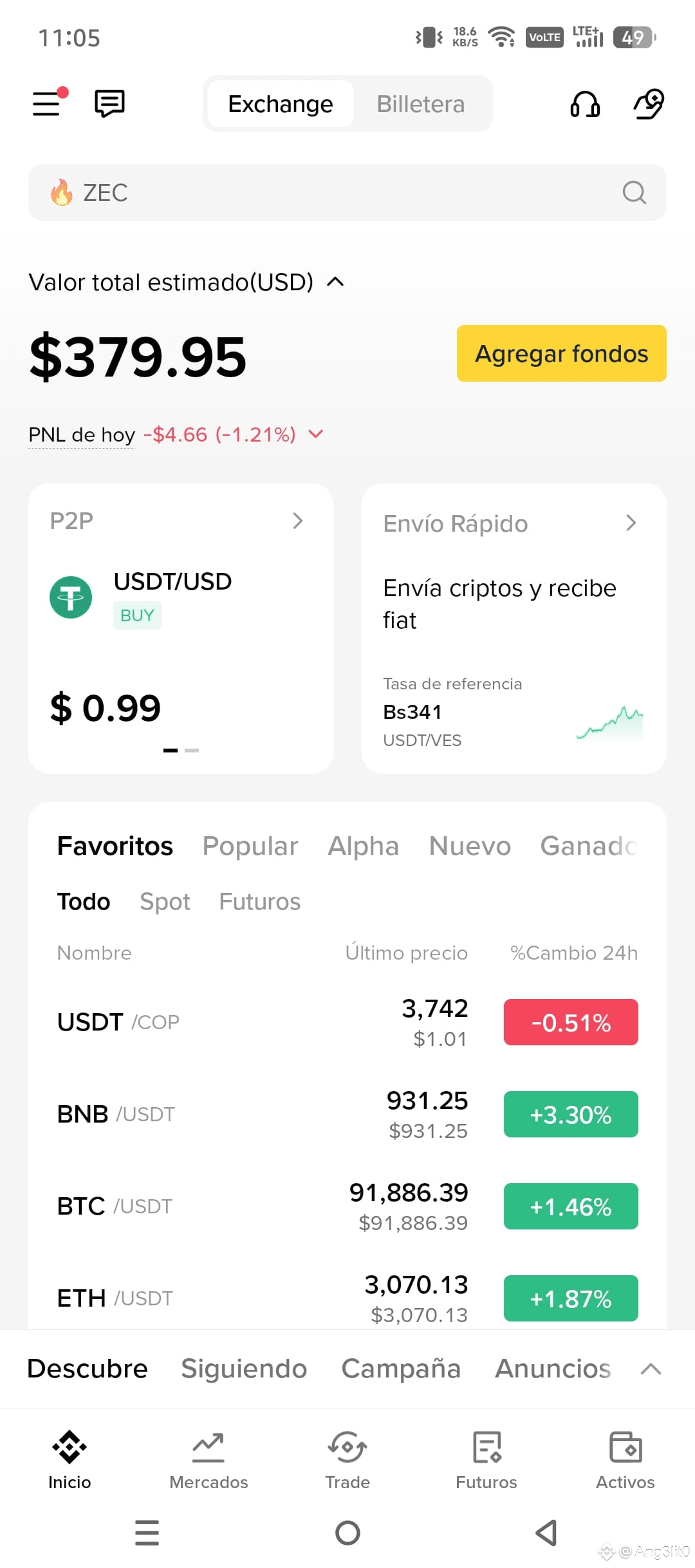The height and width of the screenshot is (1568, 695).
Task: Tap the ZEC search field
Action: (347, 192)
